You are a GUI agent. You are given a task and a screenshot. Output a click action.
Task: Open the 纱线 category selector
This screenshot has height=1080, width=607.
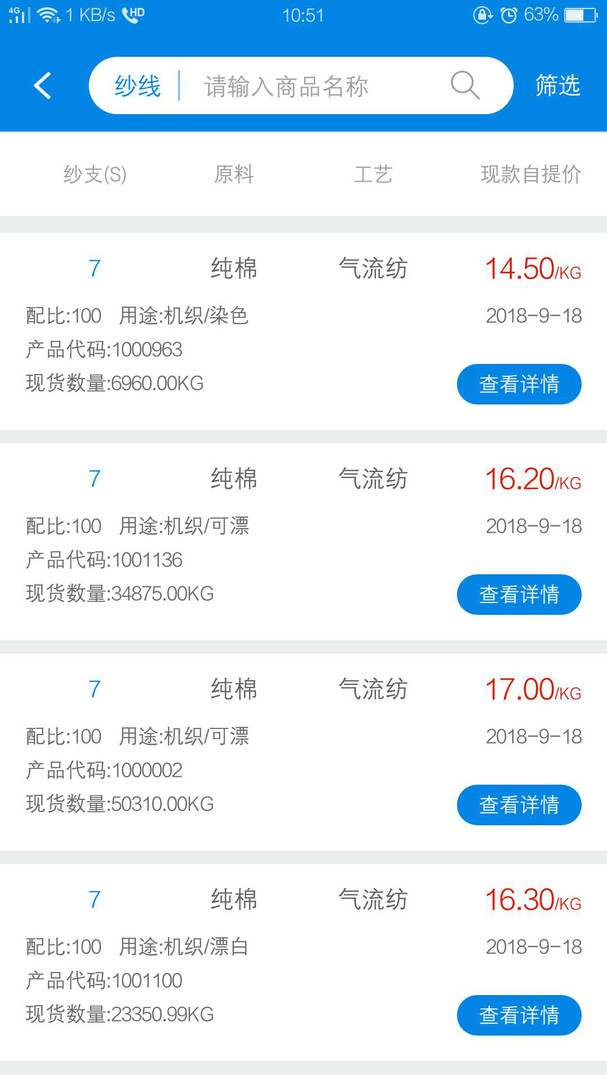(x=137, y=86)
